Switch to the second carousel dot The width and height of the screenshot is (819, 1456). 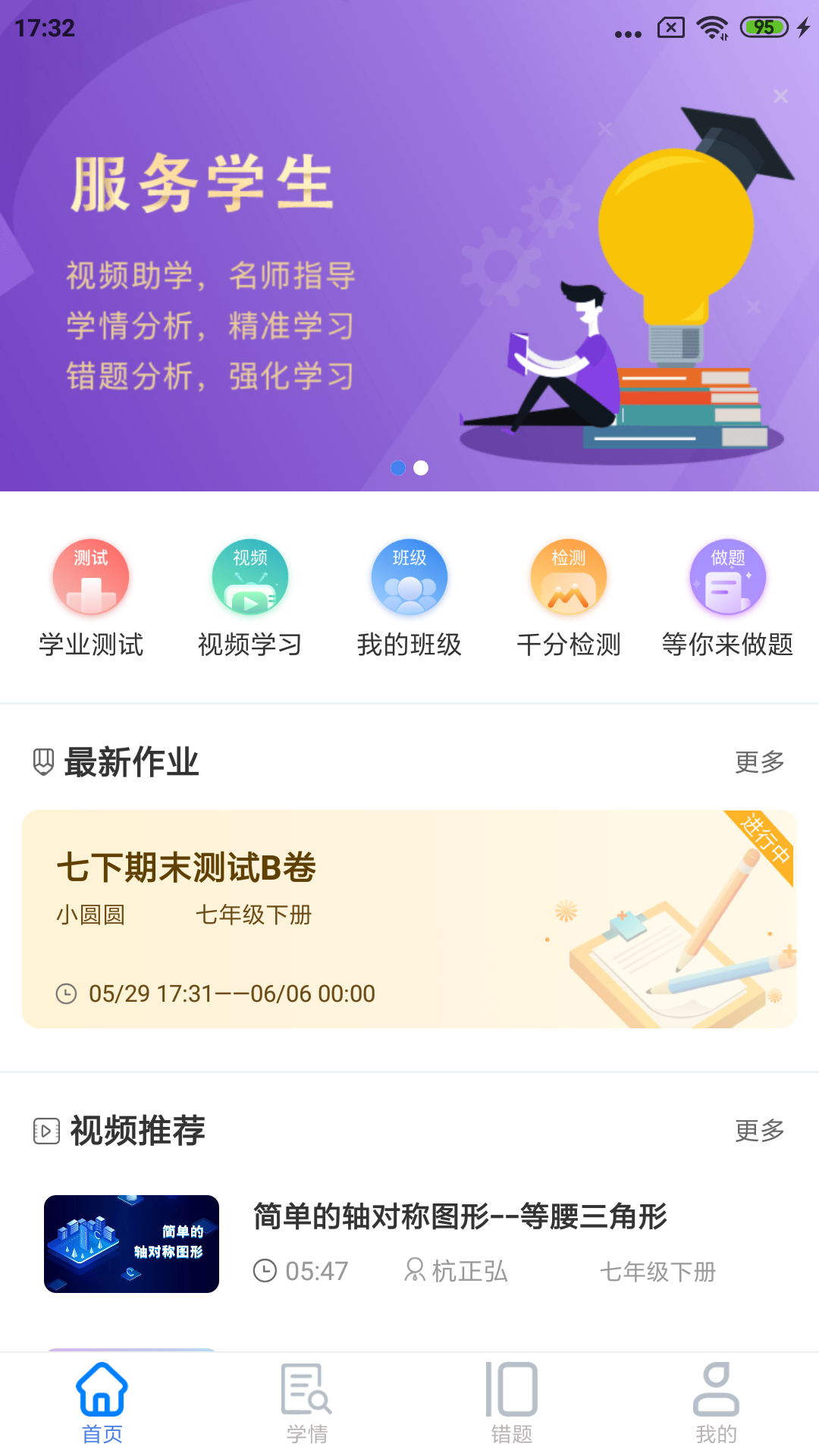click(x=422, y=468)
